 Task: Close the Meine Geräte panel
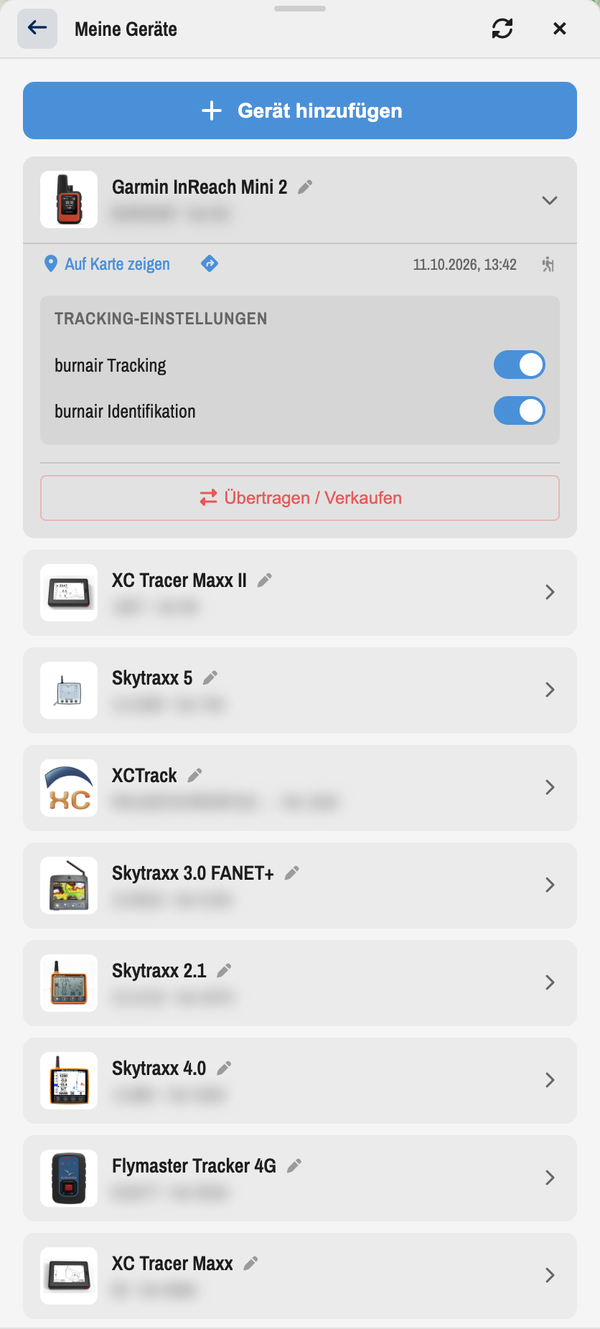(x=560, y=29)
